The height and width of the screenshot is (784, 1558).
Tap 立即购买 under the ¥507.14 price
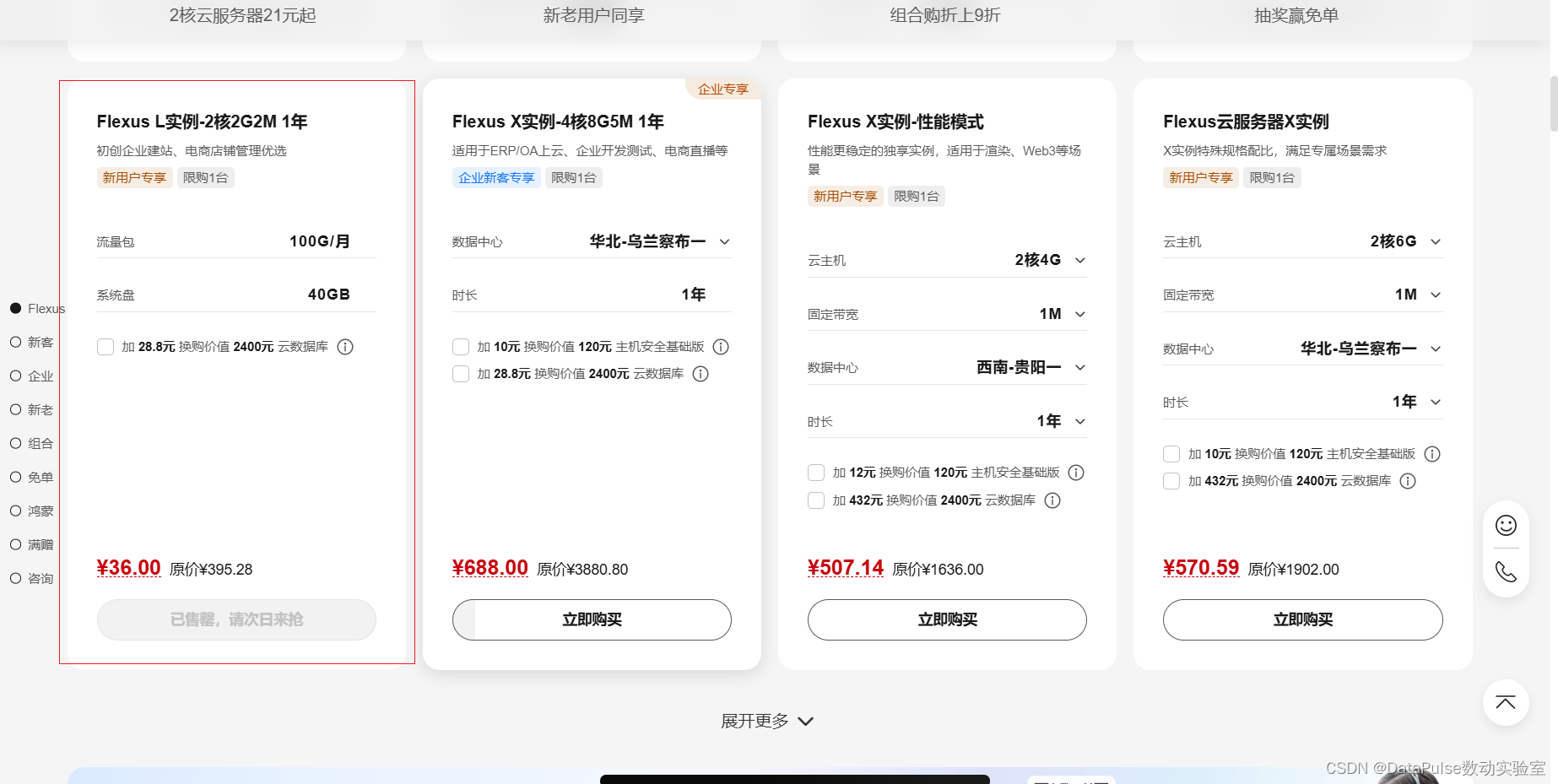click(x=947, y=619)
